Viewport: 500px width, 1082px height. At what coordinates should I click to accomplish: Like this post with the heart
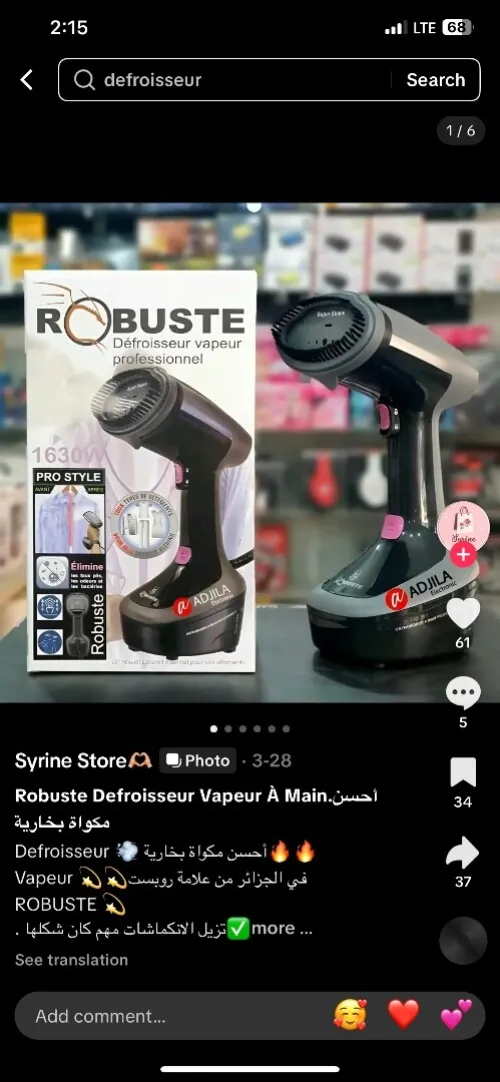click(x=463, y=613)
